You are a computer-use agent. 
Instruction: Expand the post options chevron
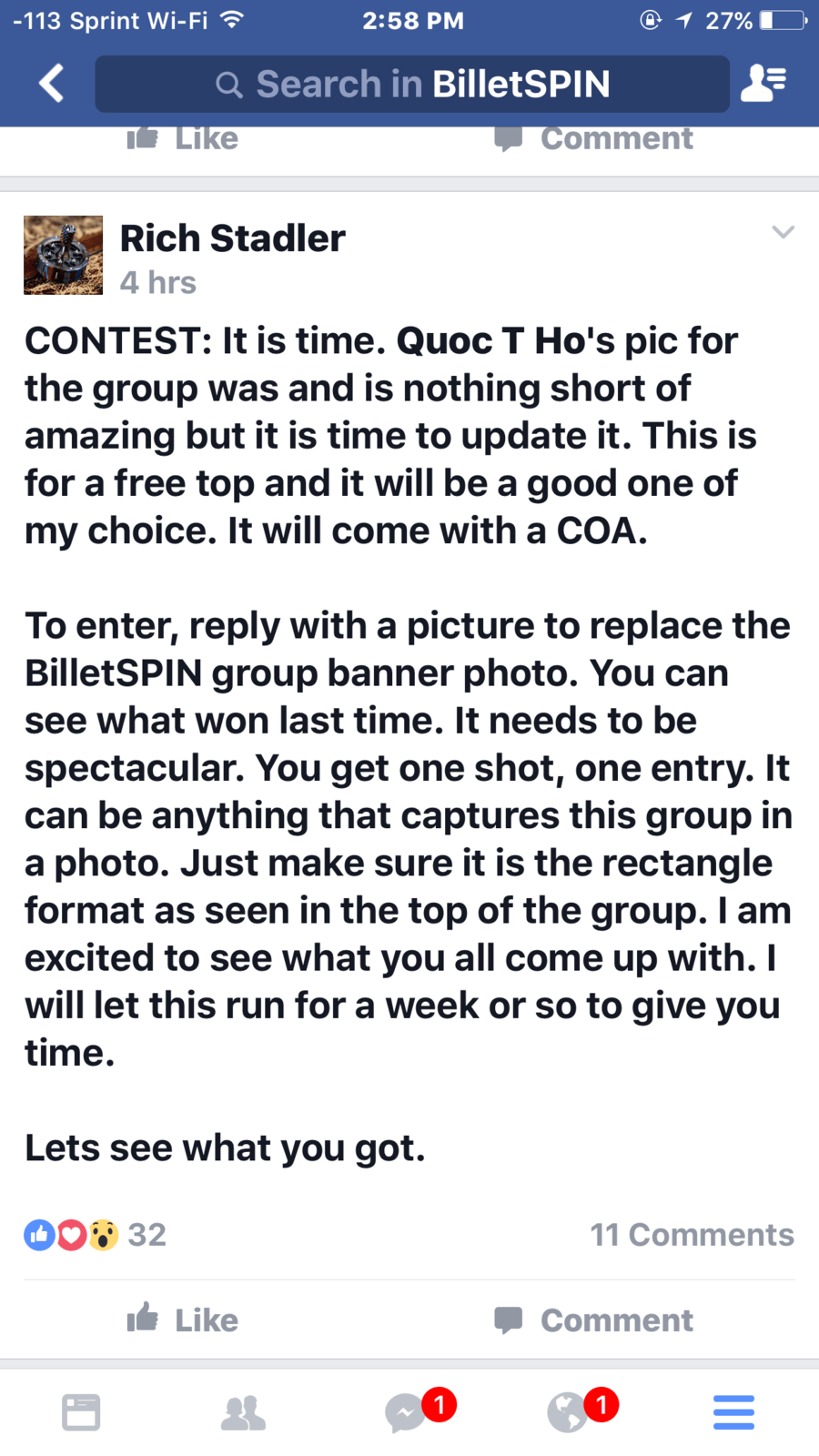click(x=783, y=232)
